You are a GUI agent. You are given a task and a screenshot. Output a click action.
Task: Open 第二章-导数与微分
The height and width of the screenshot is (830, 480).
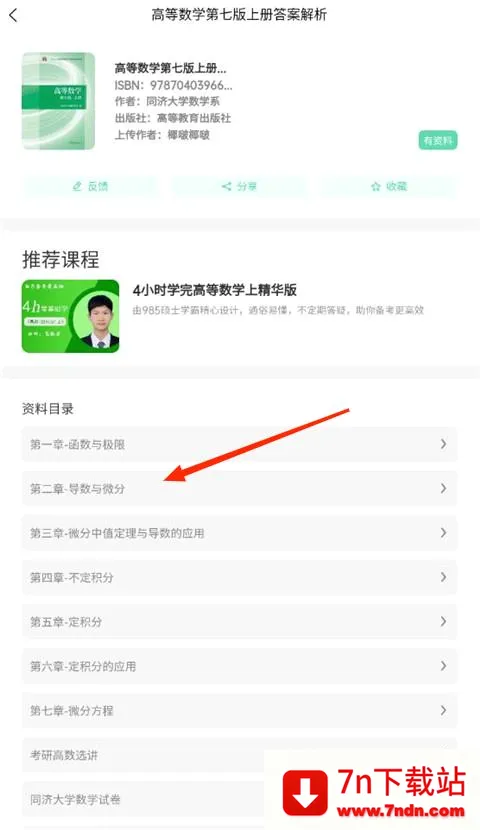pos(239,489)
